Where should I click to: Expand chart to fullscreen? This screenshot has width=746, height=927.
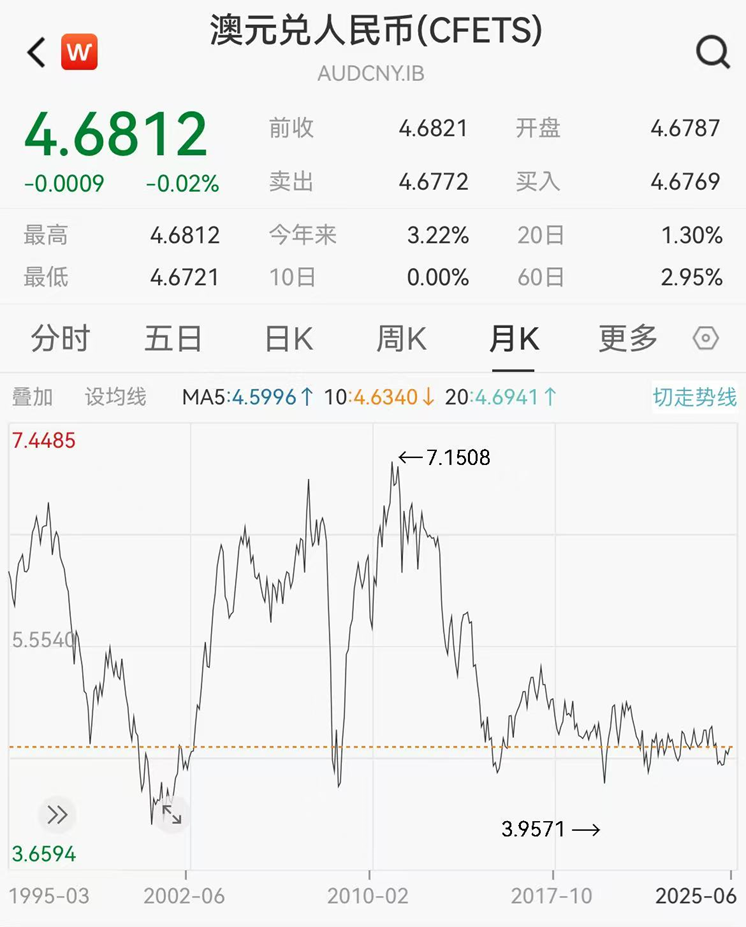tap(172, 815)
